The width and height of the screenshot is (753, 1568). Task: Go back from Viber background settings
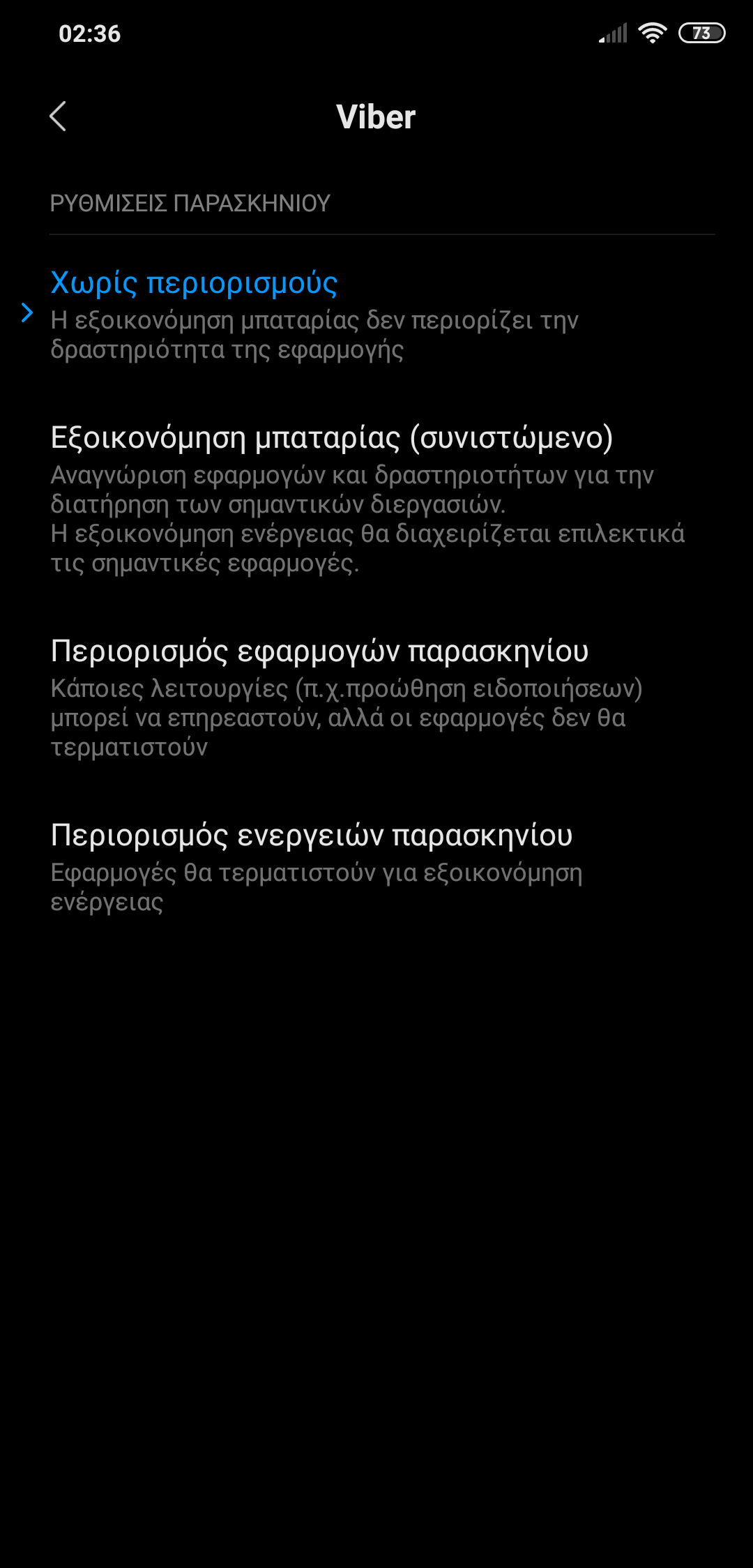point(58,116)
